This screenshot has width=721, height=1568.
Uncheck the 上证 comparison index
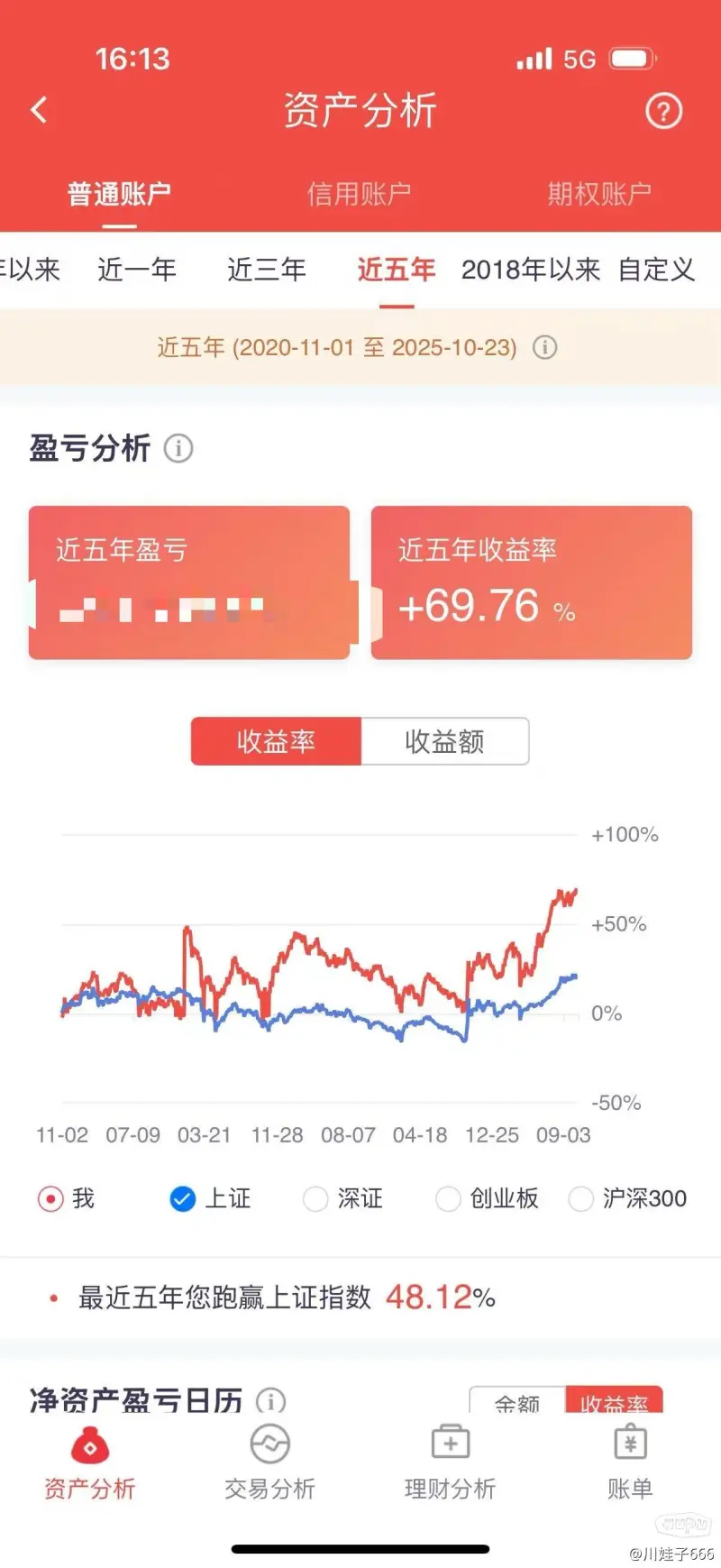point(182,1198)
